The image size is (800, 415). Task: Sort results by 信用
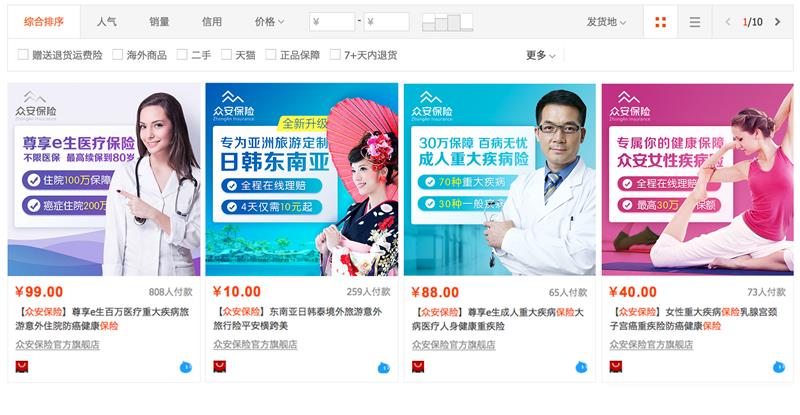[x=212, y=21]
